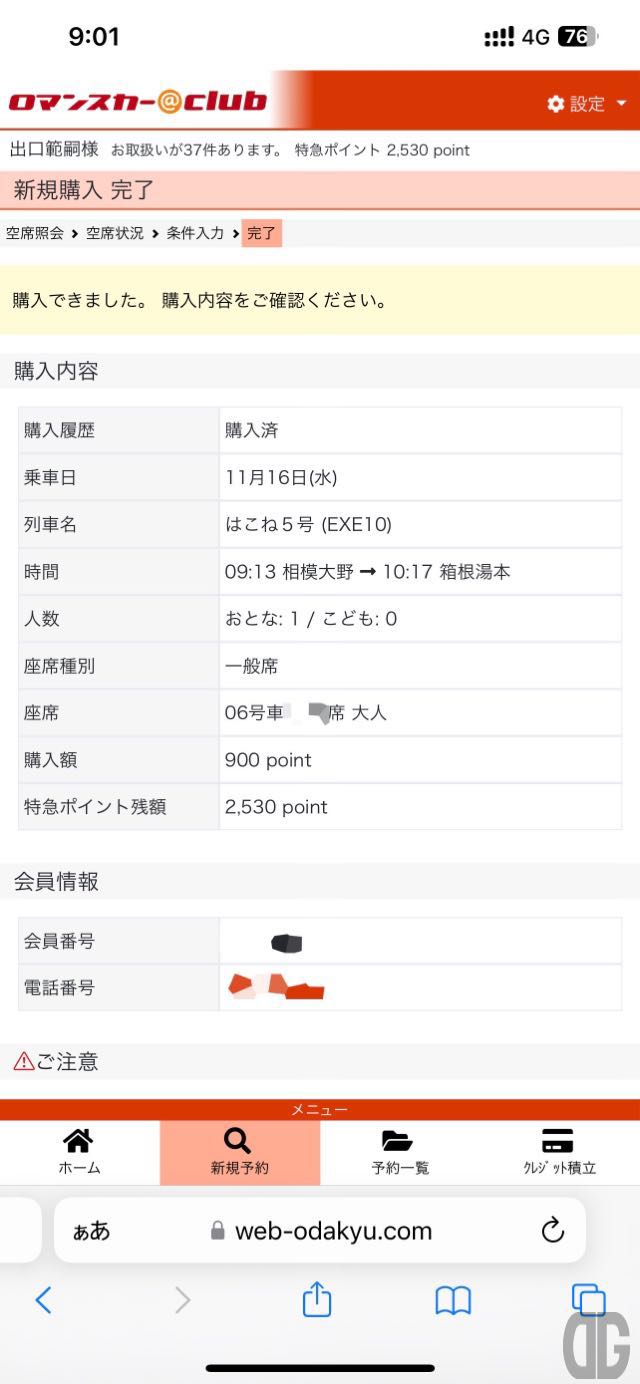Open the 予約一覧 reservation list tab

click(399, 1152)
